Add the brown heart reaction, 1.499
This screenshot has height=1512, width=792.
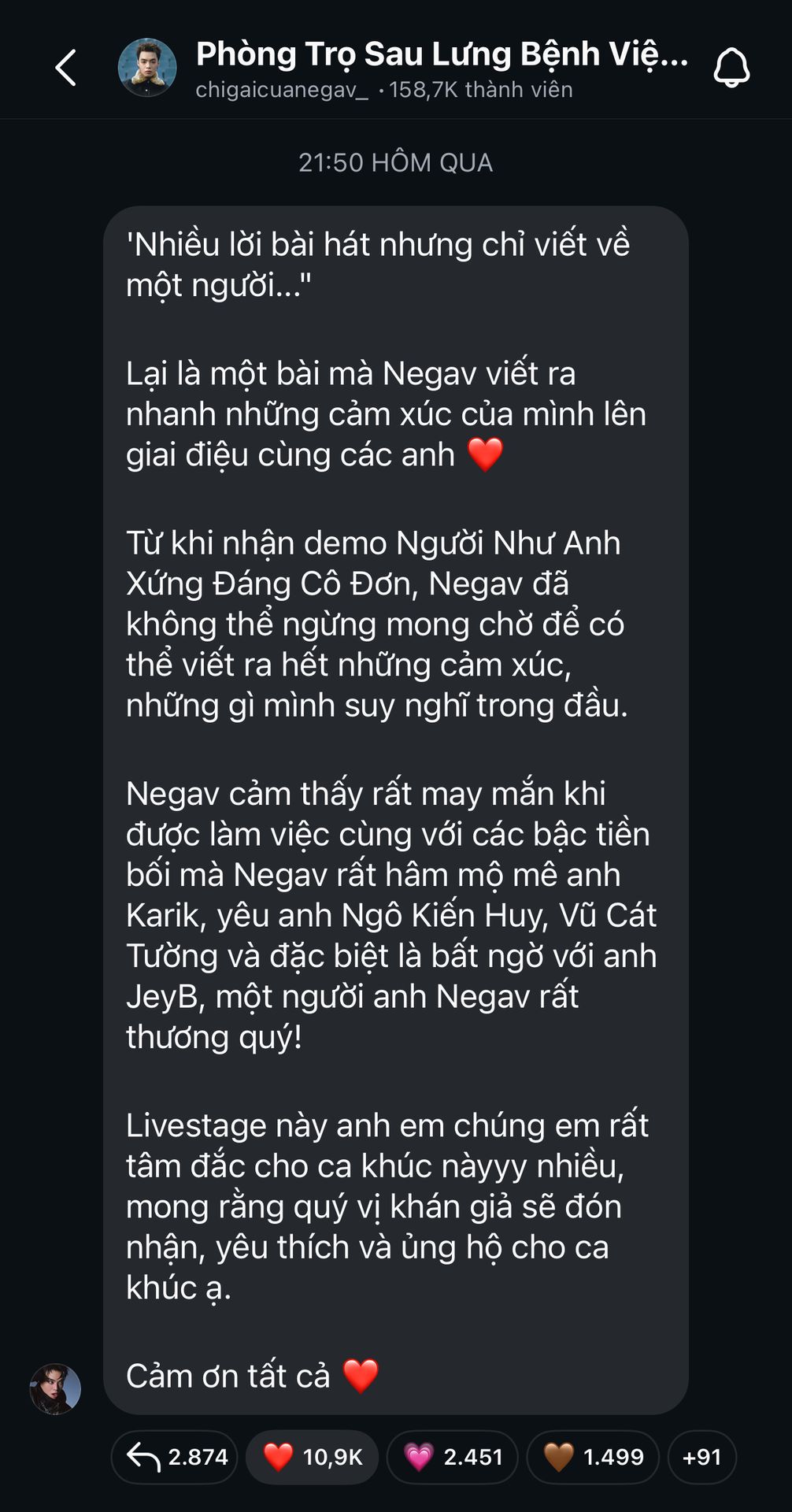point(592,1457)
